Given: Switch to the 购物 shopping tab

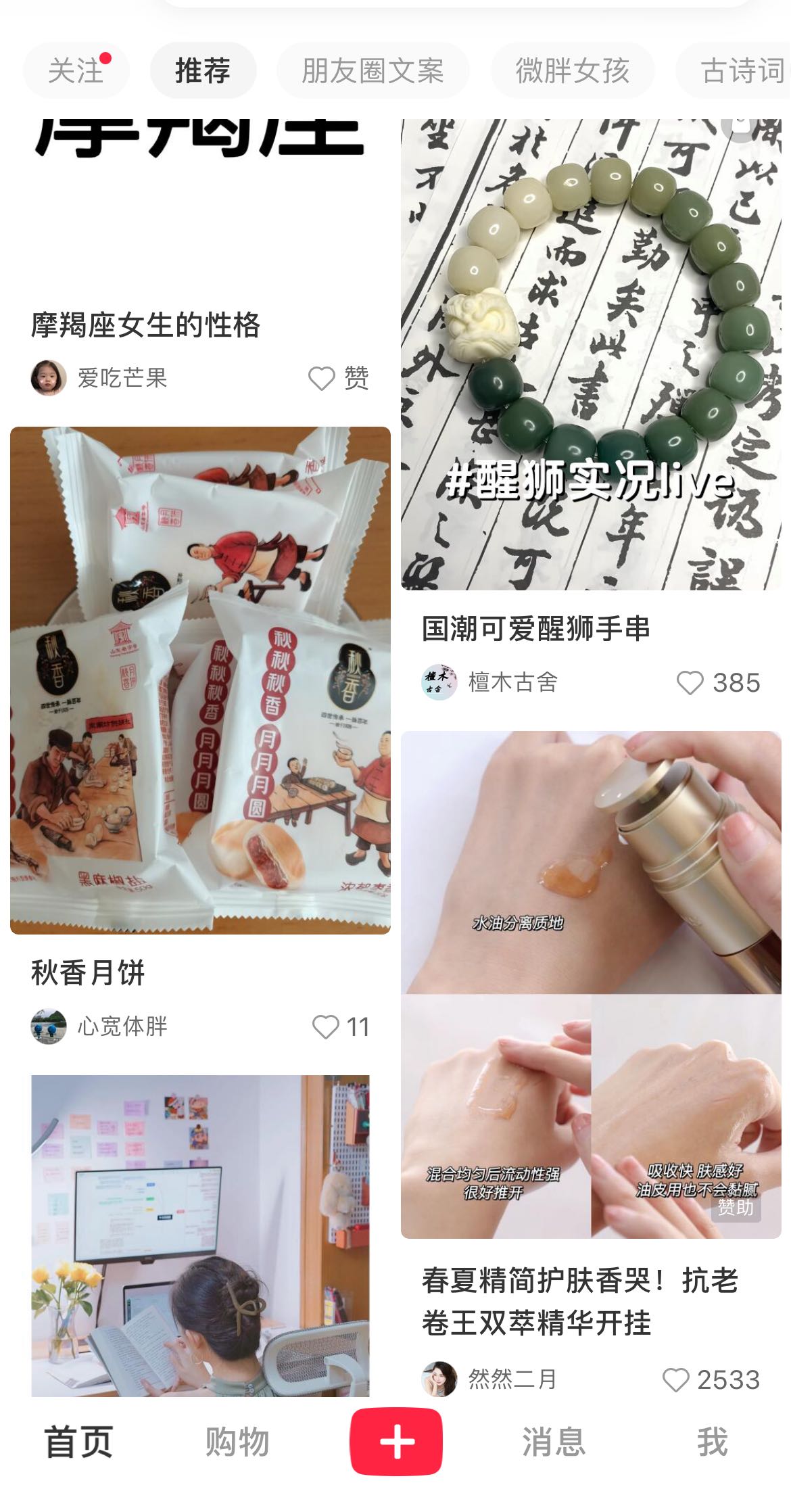Looking at the screenshot, I should (x=237, y=1442).
